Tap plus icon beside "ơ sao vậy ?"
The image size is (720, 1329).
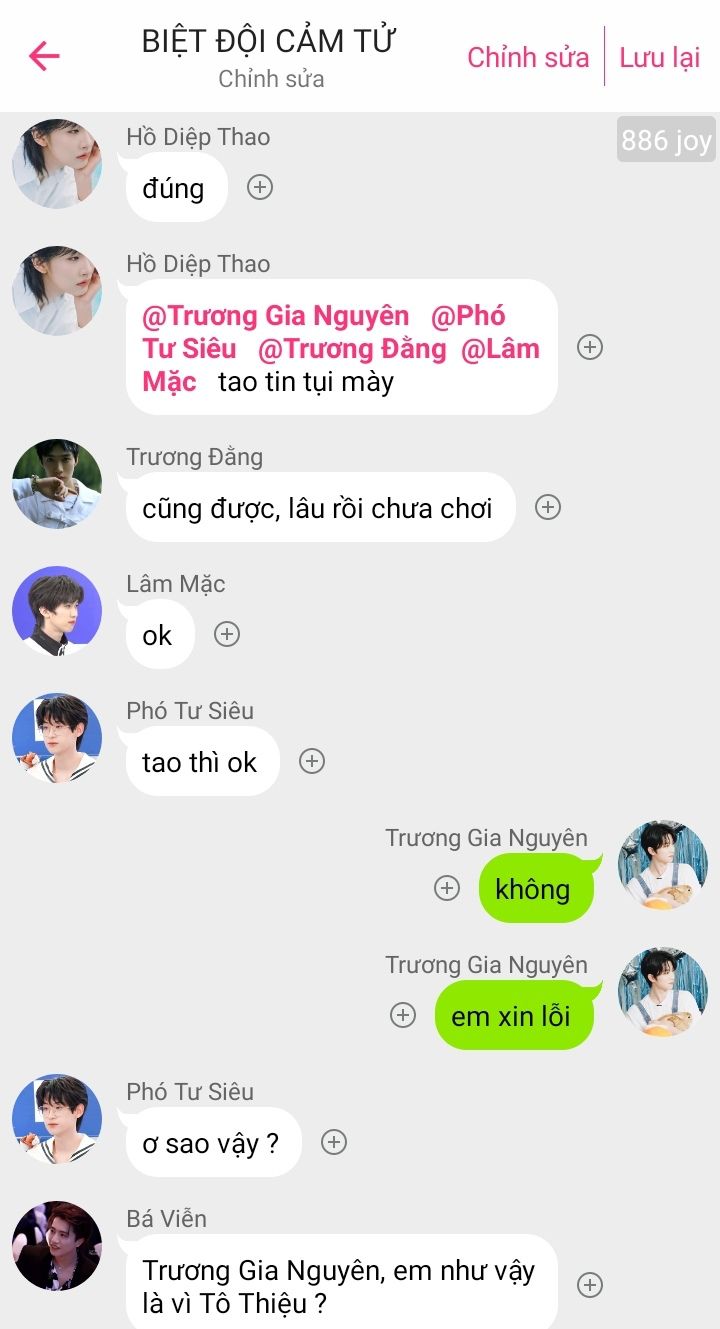tap(334, 1142)
